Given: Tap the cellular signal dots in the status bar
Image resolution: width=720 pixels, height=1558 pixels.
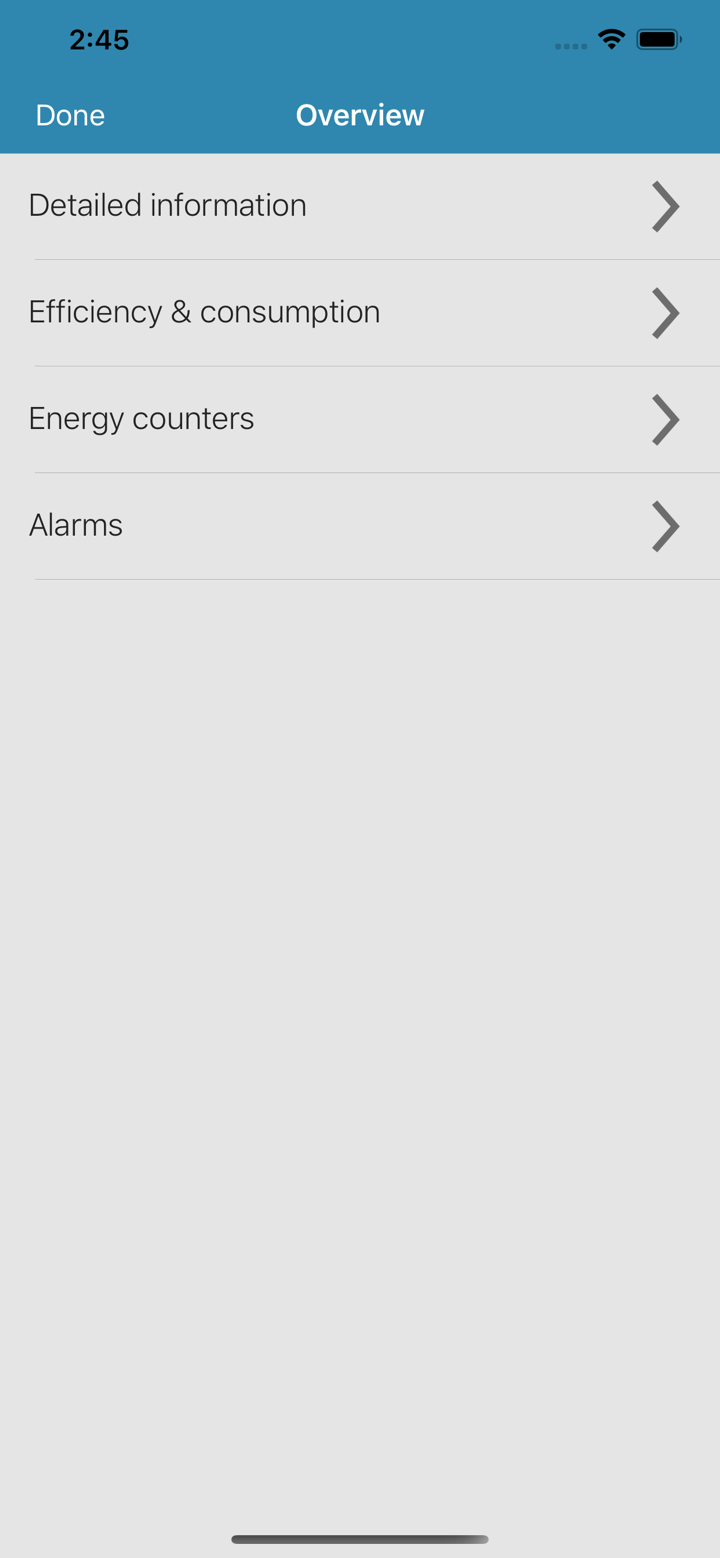Looking at the screenshot, I should [x=570, y=45].
